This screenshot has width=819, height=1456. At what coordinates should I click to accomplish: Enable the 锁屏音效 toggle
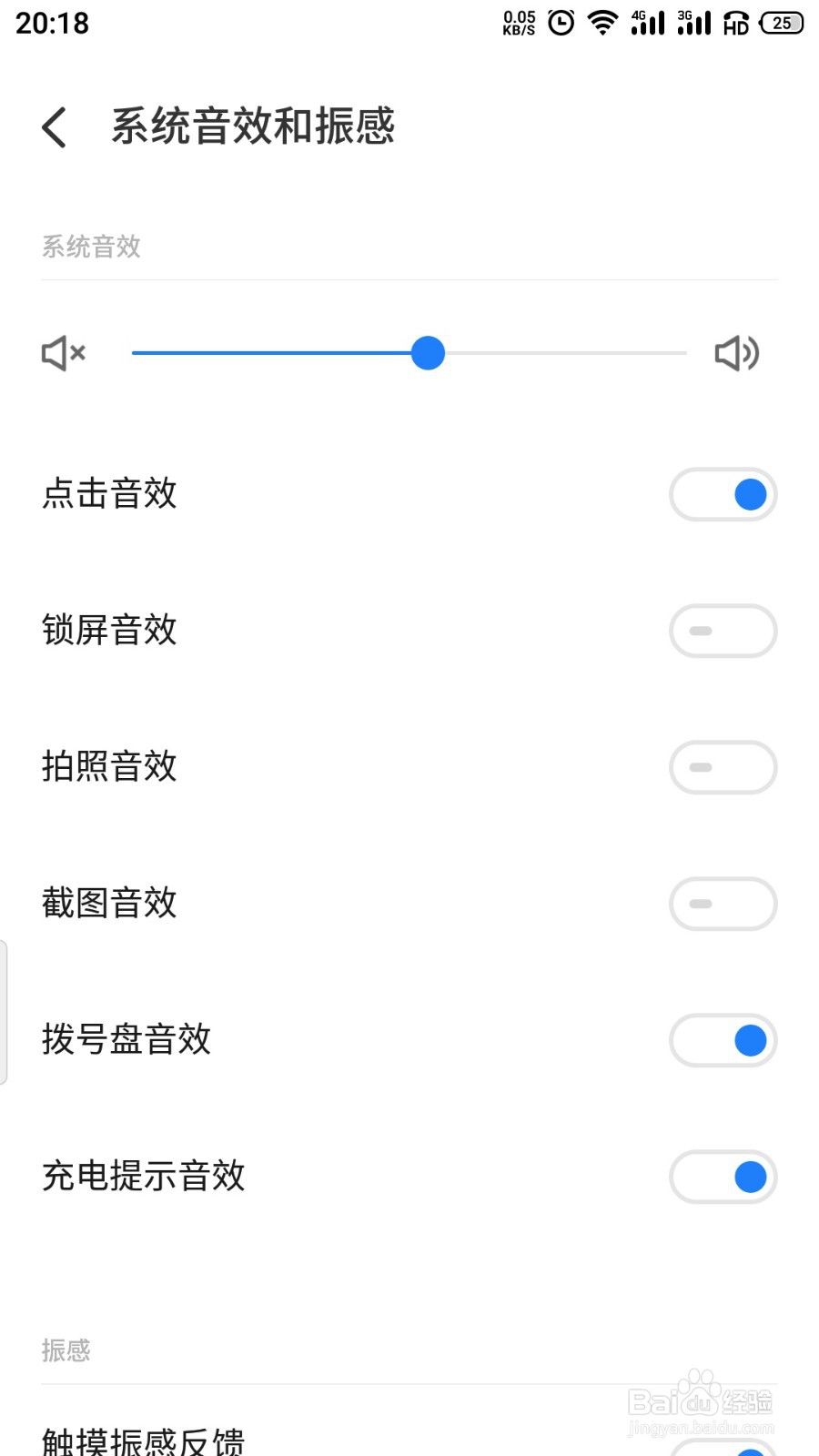(723, 631)
